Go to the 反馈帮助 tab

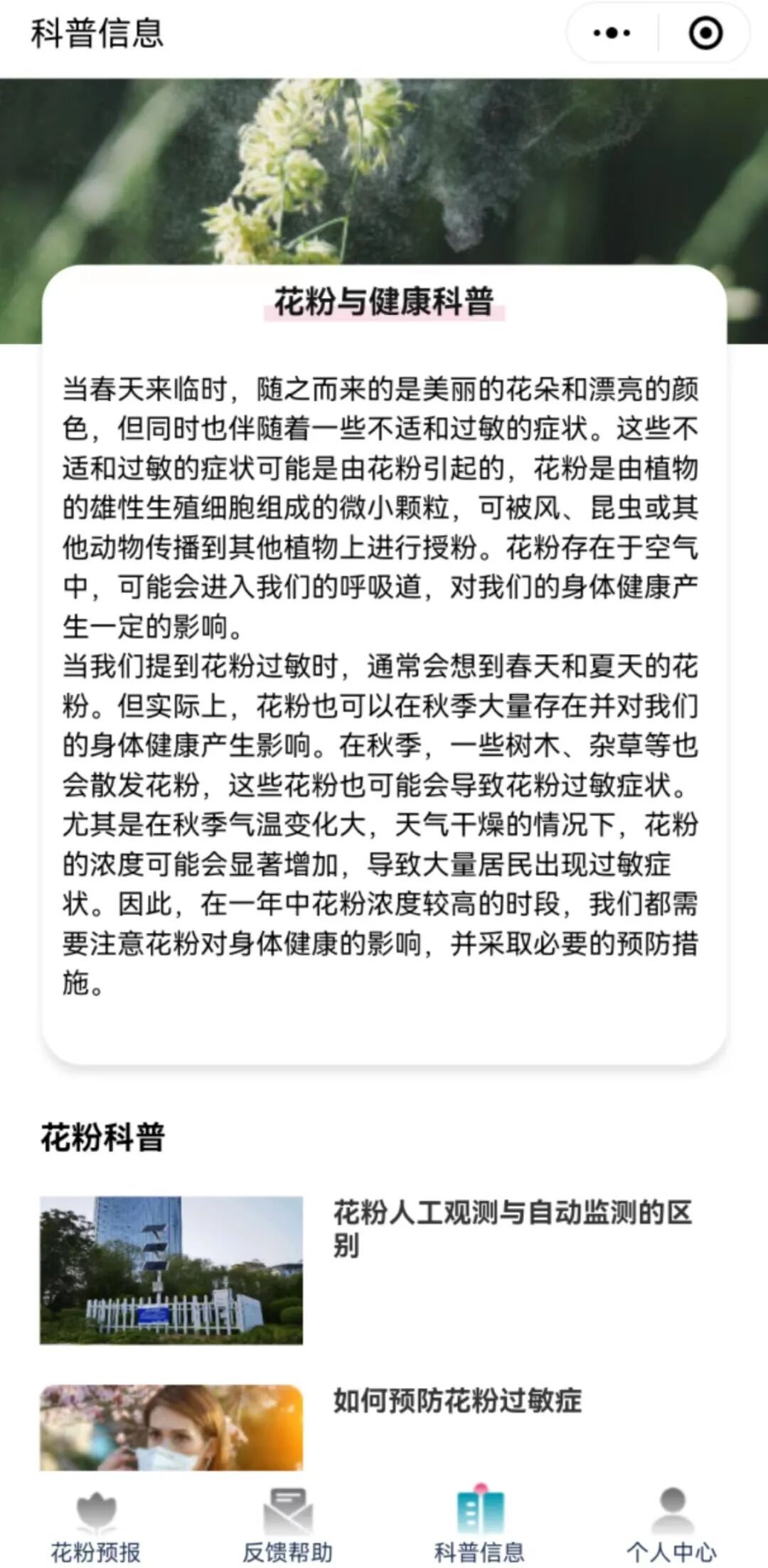pos(288,1525)
